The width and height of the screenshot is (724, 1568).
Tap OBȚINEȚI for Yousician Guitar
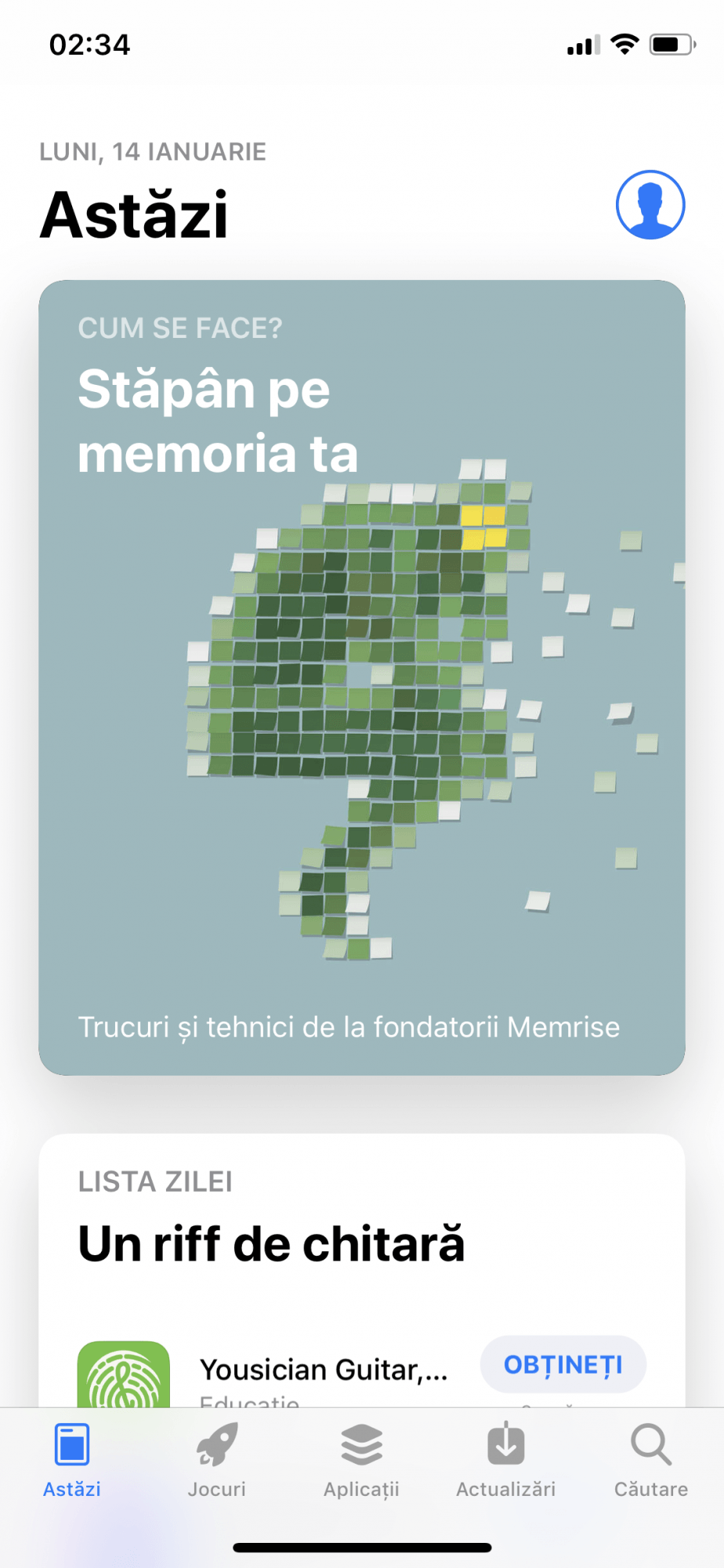(x=563, y=1365)
